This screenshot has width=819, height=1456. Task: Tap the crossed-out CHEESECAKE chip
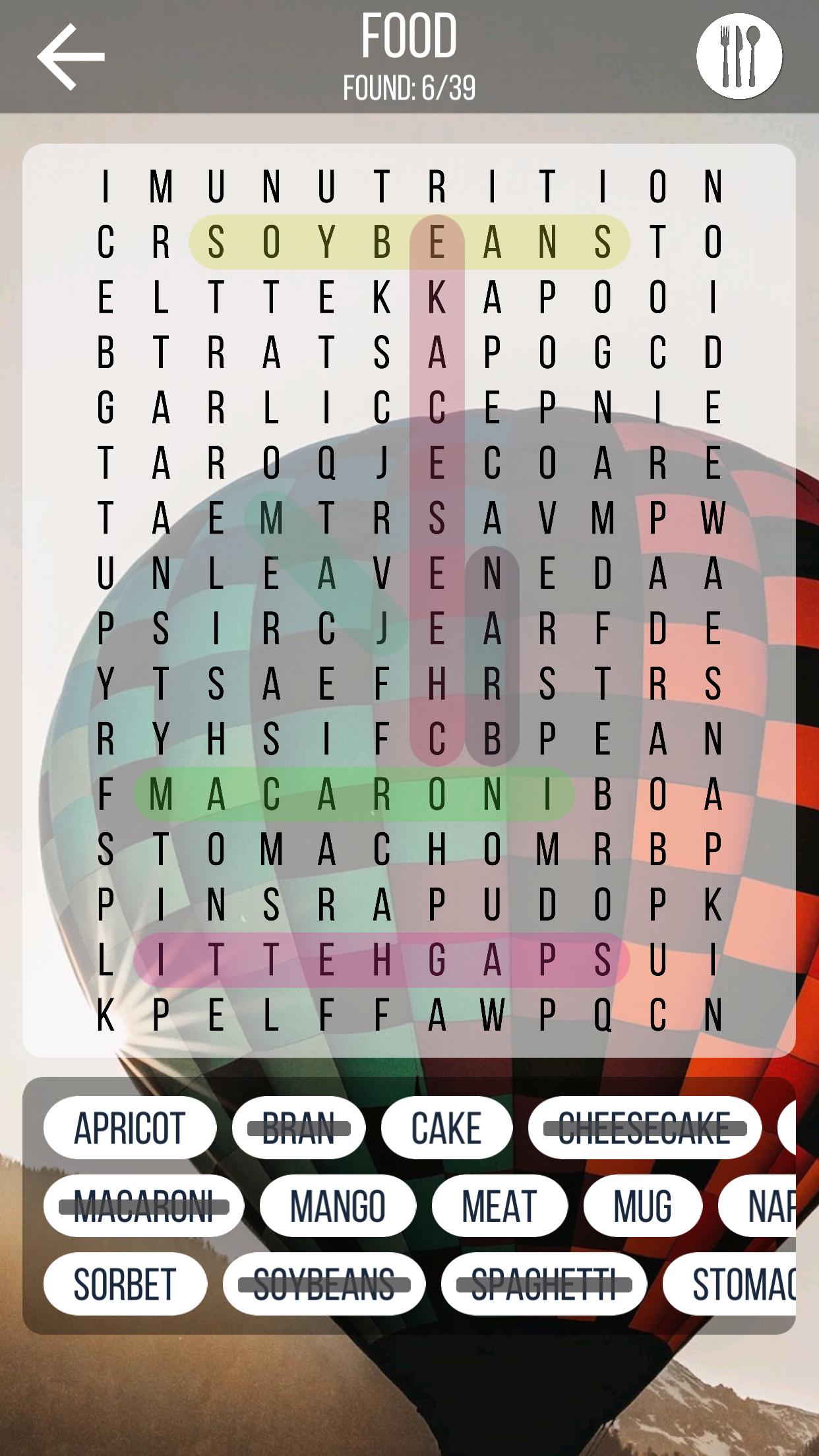(644, 1128)
